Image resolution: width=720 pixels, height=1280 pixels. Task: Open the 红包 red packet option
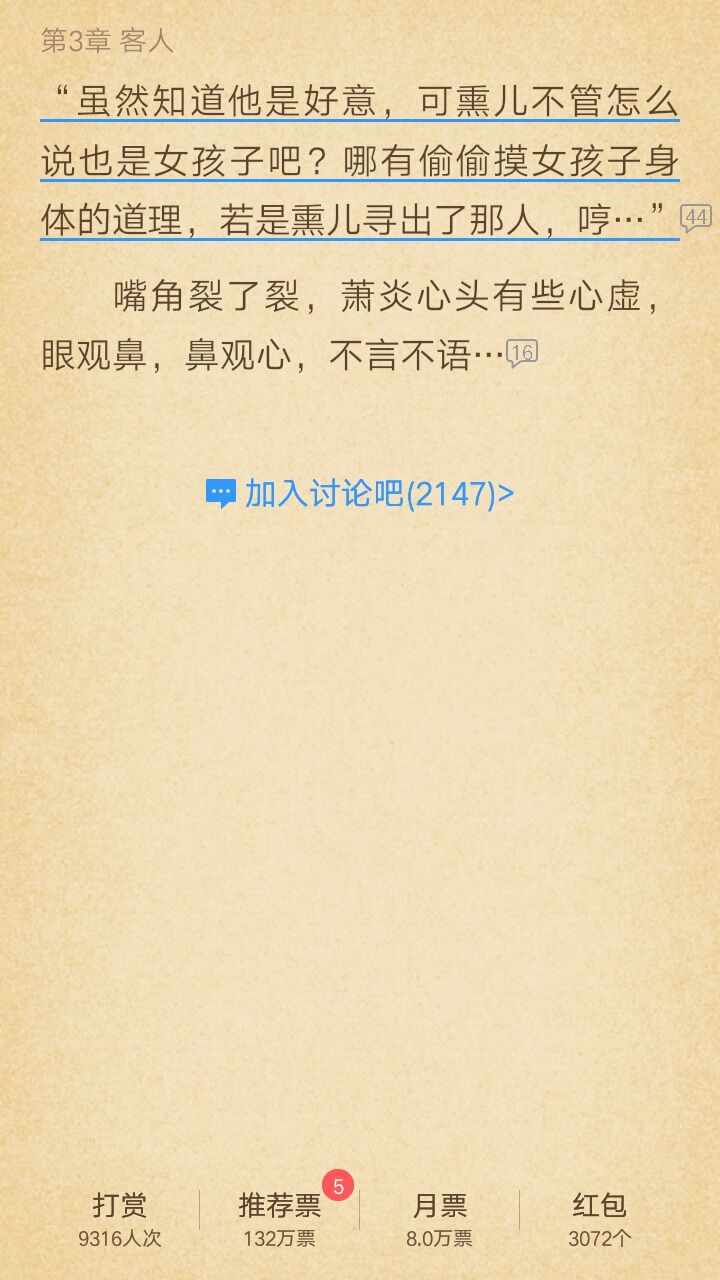point(600,1219)
